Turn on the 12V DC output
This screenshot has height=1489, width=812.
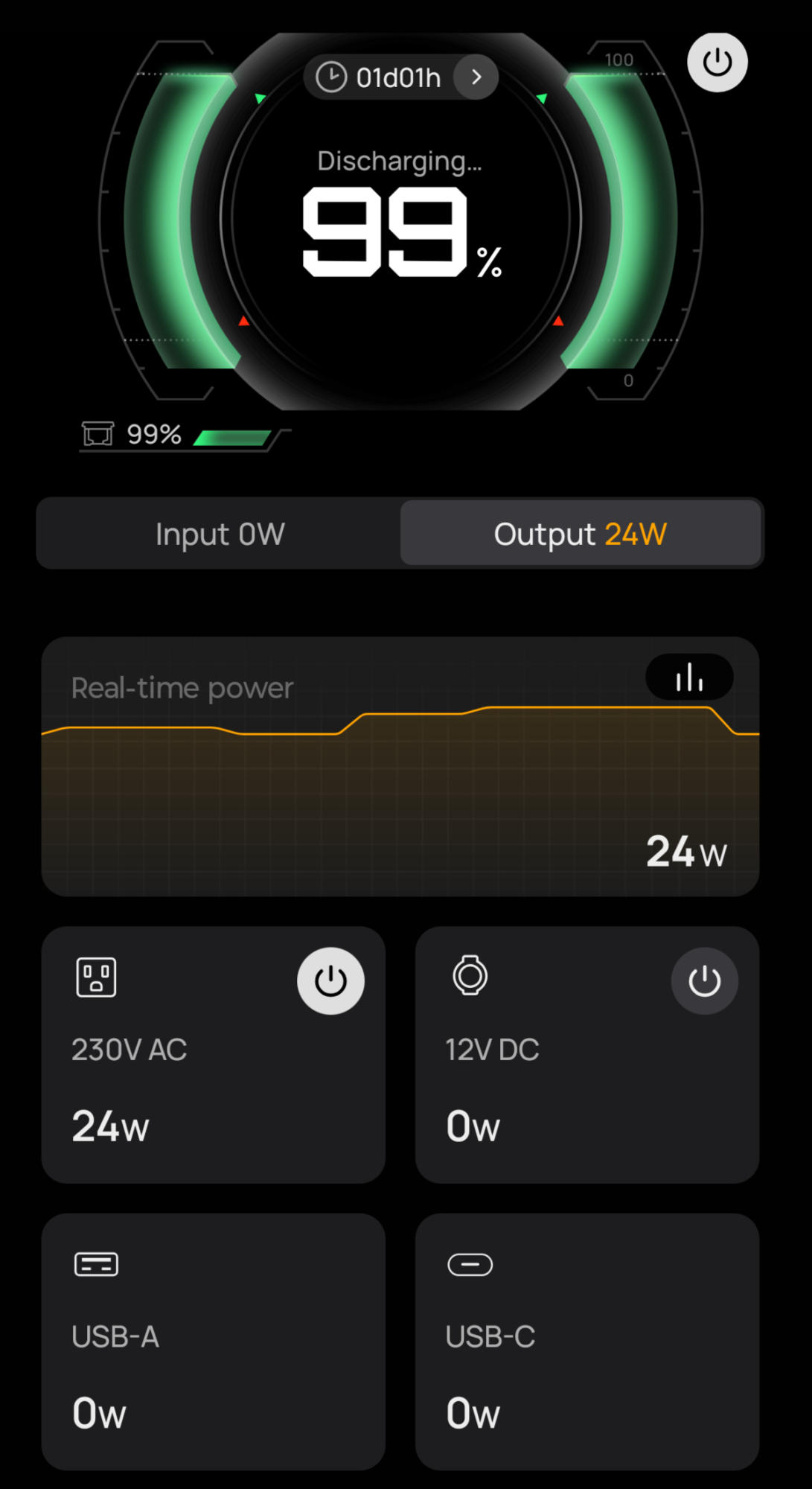coord(704,981)
